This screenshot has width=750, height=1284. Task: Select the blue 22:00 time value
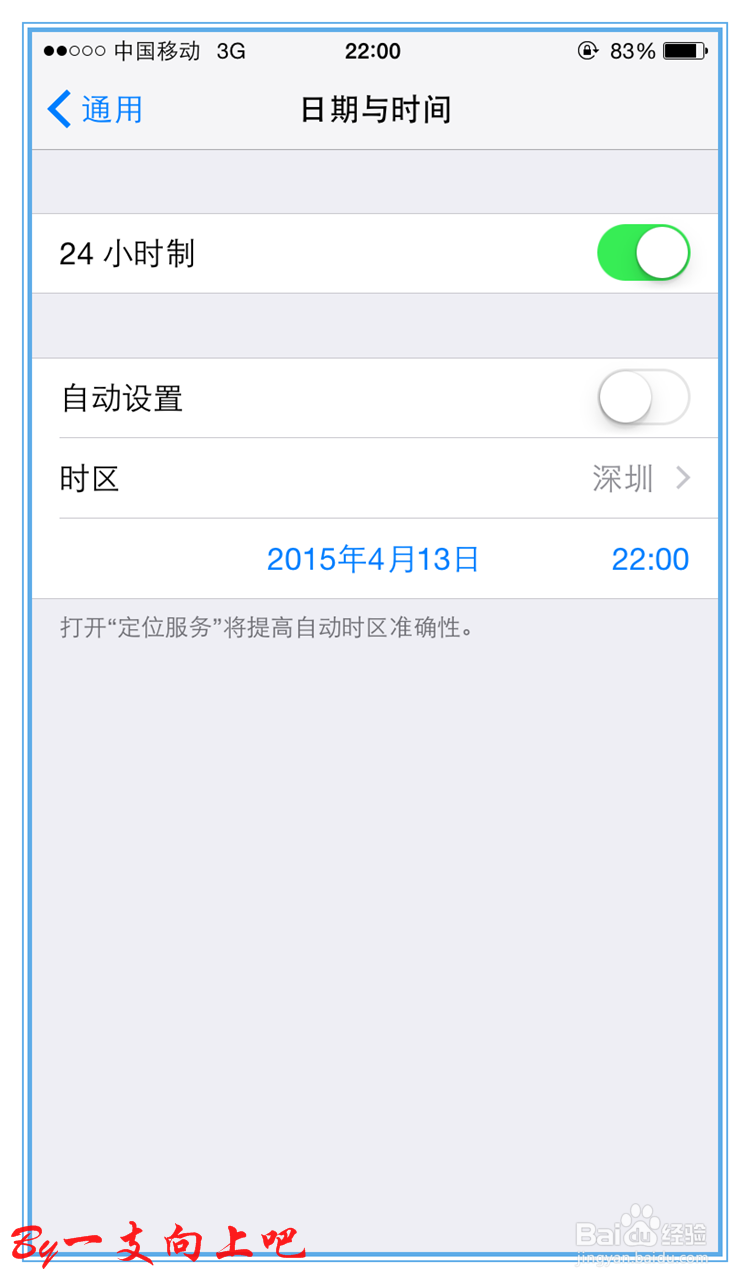[x=650, y=559]
